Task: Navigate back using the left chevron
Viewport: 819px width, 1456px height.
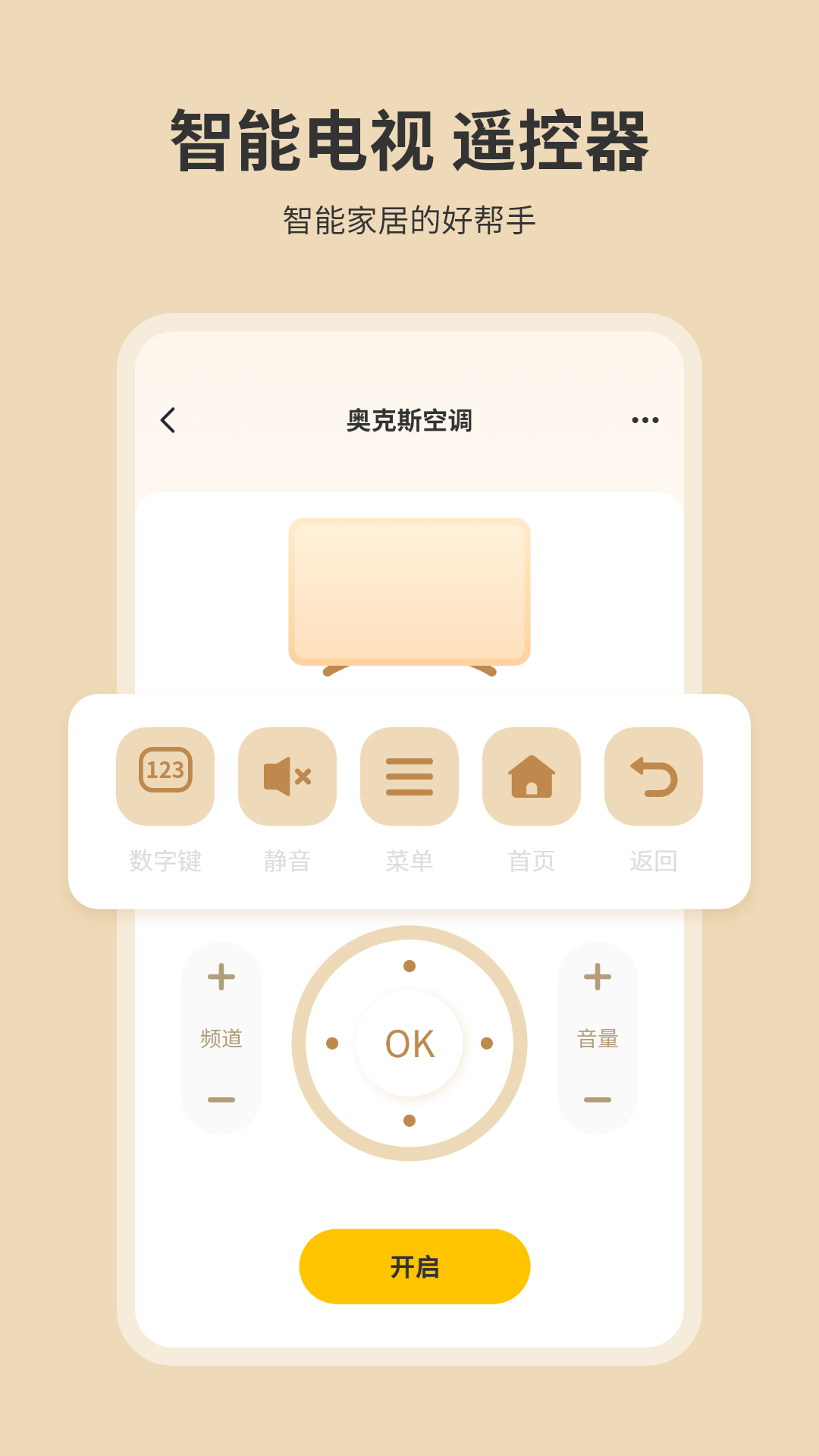Action: (x=168, y=419)
